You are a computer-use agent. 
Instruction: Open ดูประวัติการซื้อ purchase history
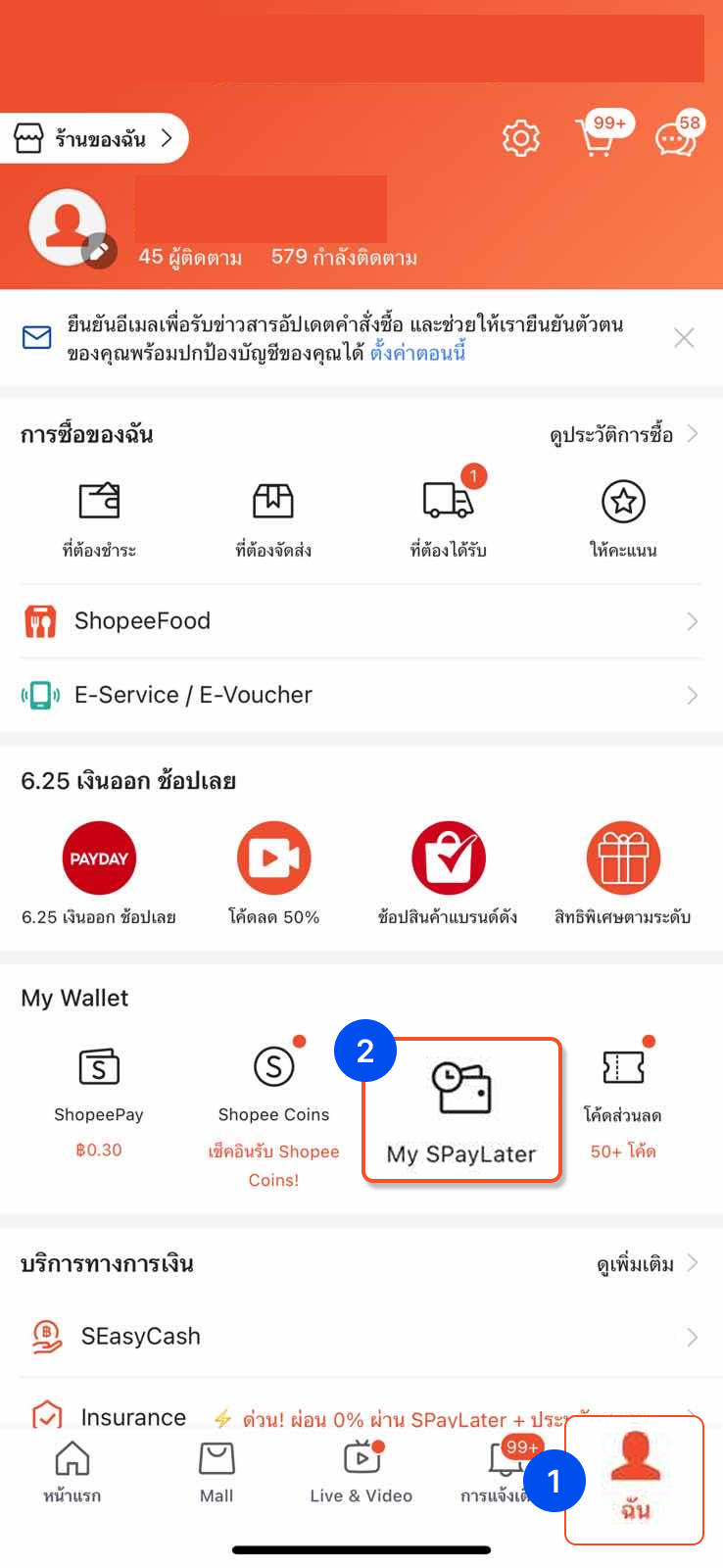(x=624, y=434)
